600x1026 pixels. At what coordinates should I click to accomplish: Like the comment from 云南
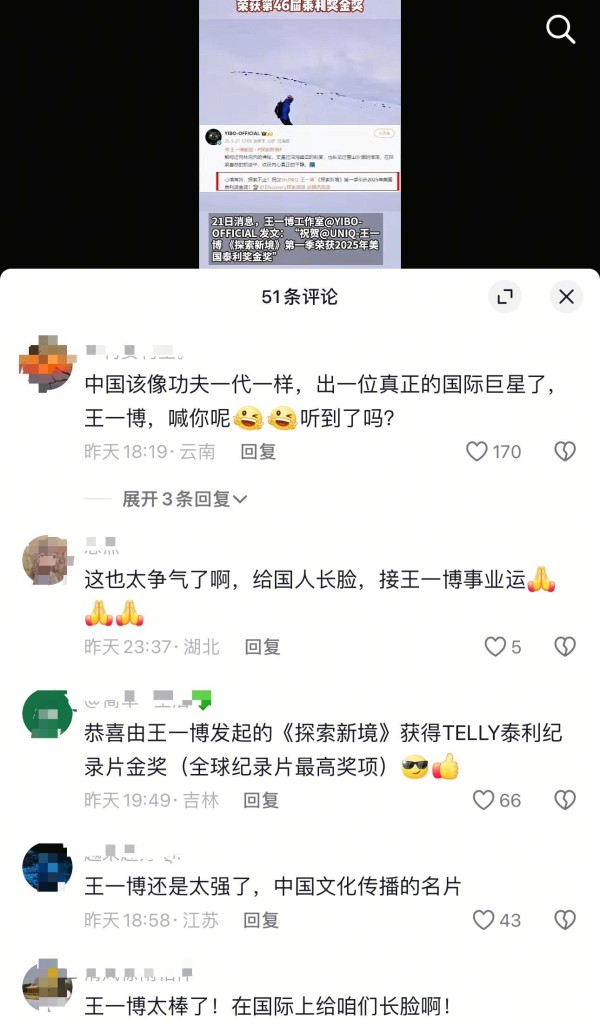(478, 452)
